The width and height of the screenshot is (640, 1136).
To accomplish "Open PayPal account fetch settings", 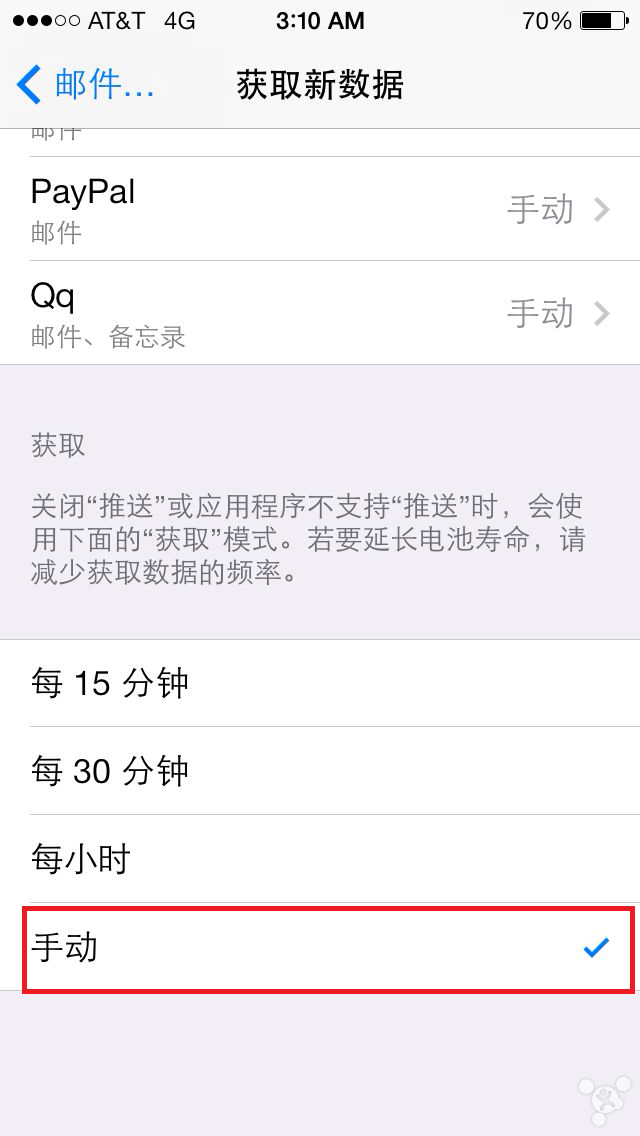I will point(320,209).
